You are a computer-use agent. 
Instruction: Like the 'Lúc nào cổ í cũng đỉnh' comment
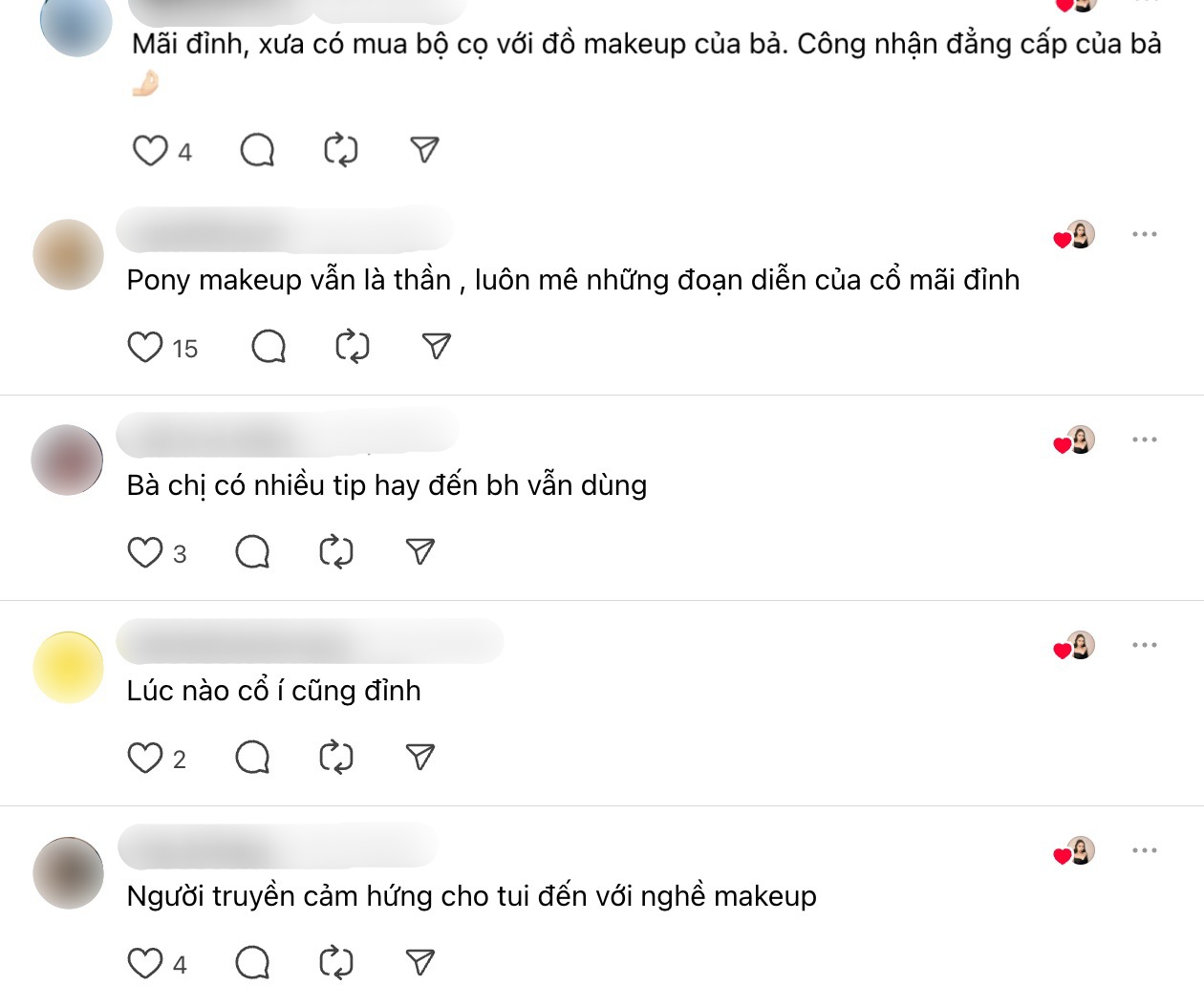point(145,758)
